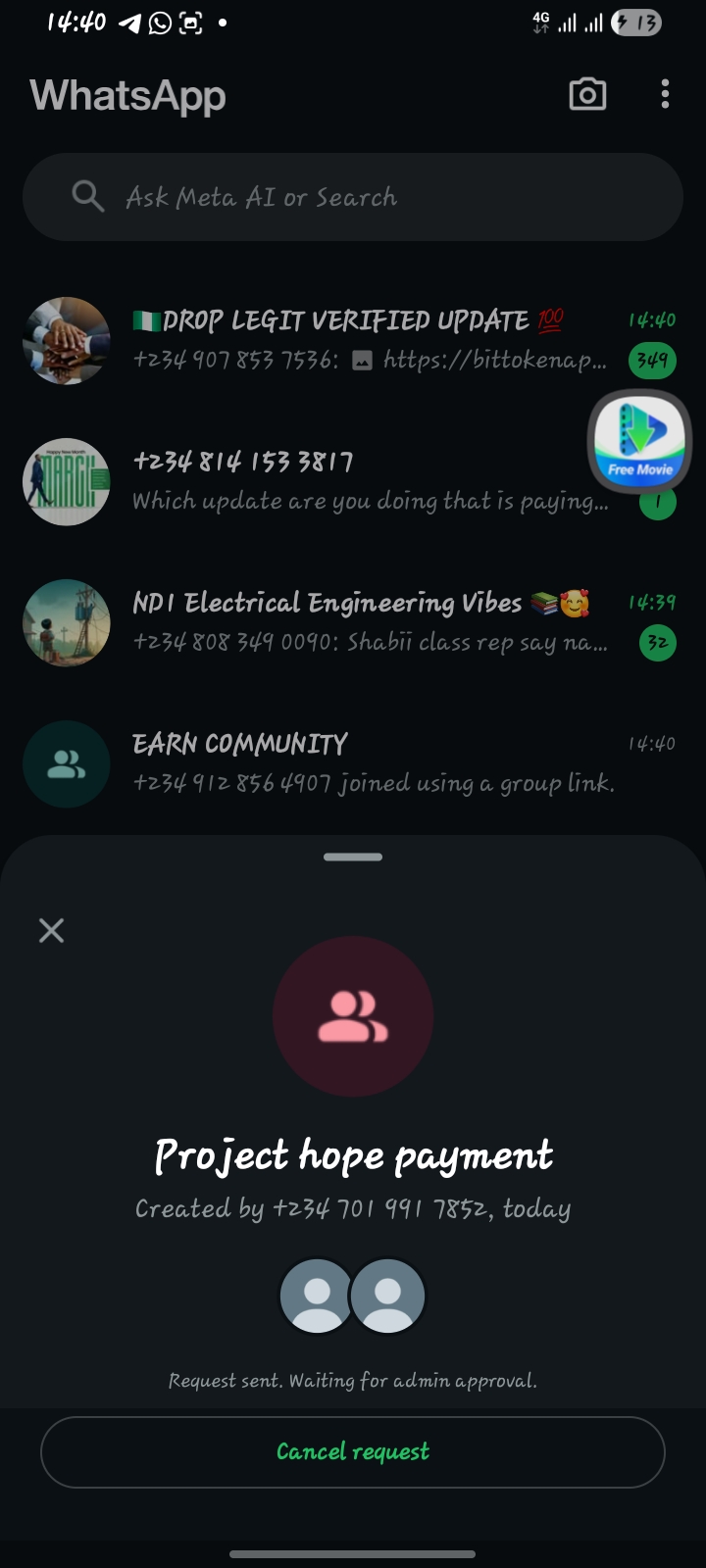Open the three-dot overflow menu

point(665,94)
